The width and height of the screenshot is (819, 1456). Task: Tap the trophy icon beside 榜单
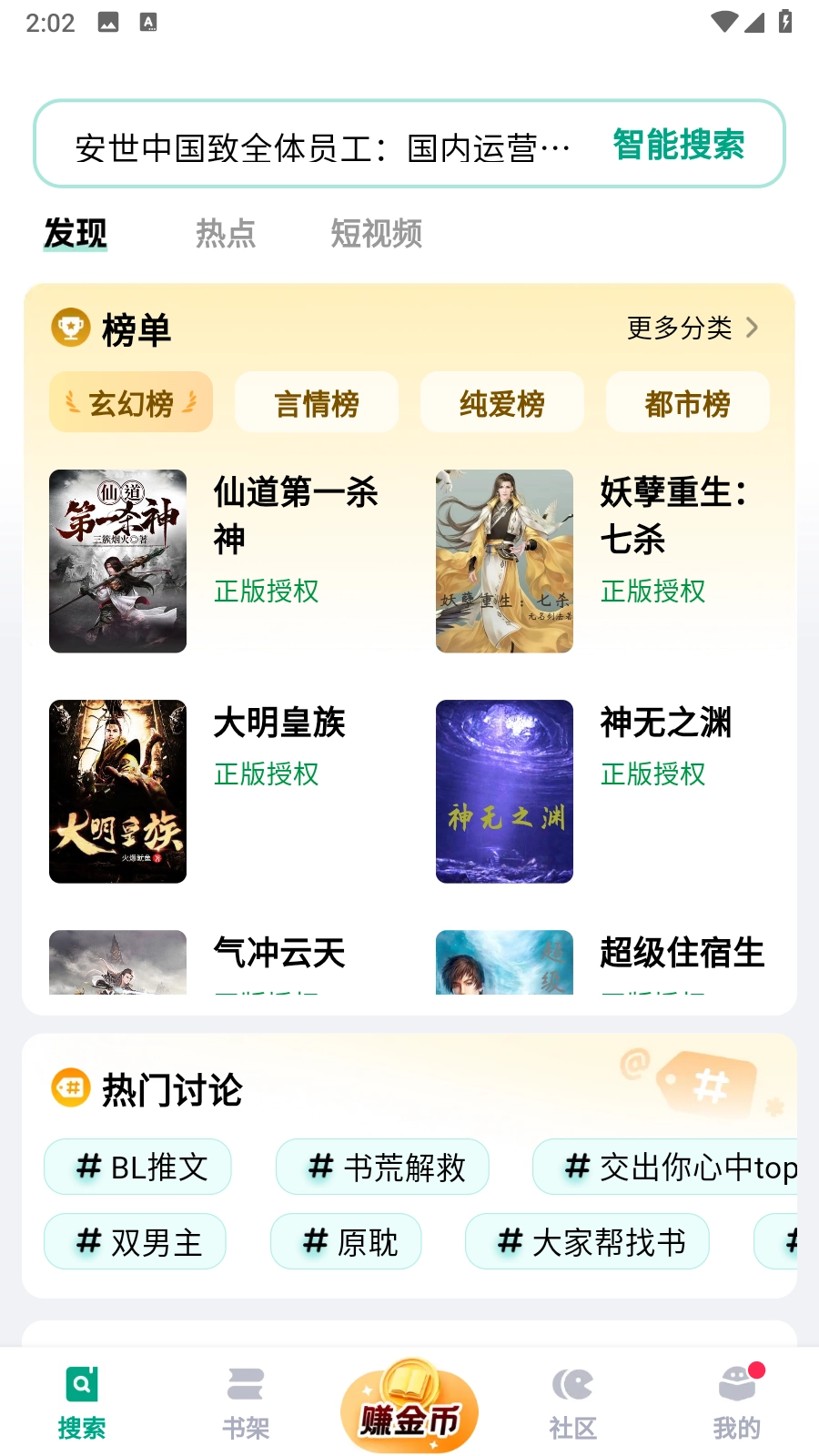click(69, 327)
